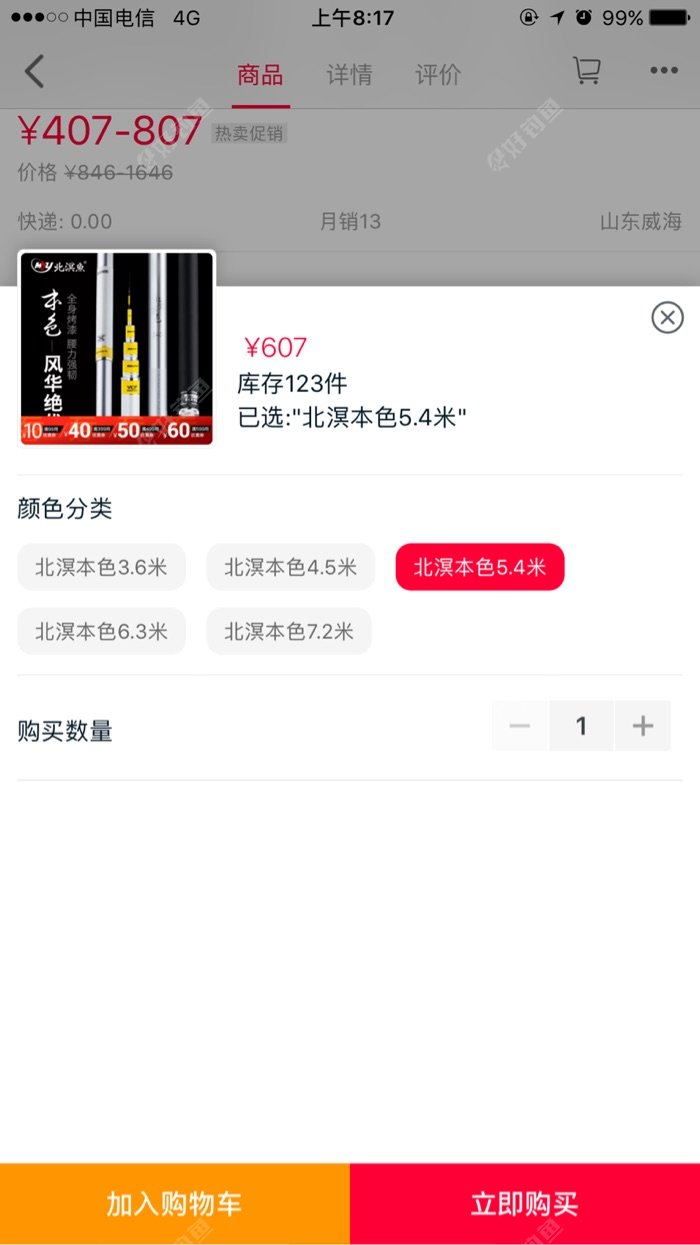Tap the quantity number field
700x1245 pixels.
click(x=581, y=726)
